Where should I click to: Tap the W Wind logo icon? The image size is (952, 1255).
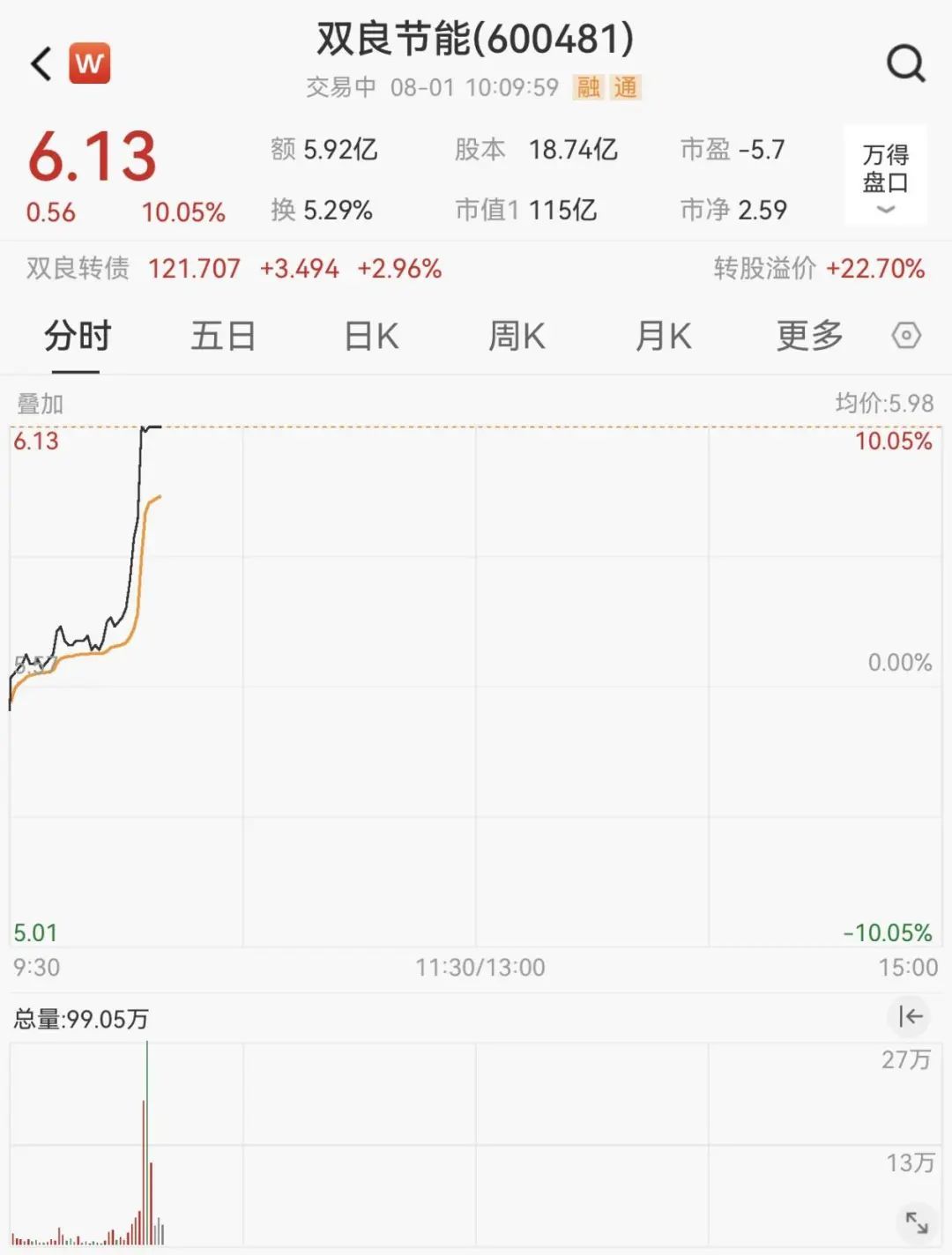[x=89, y=63]
